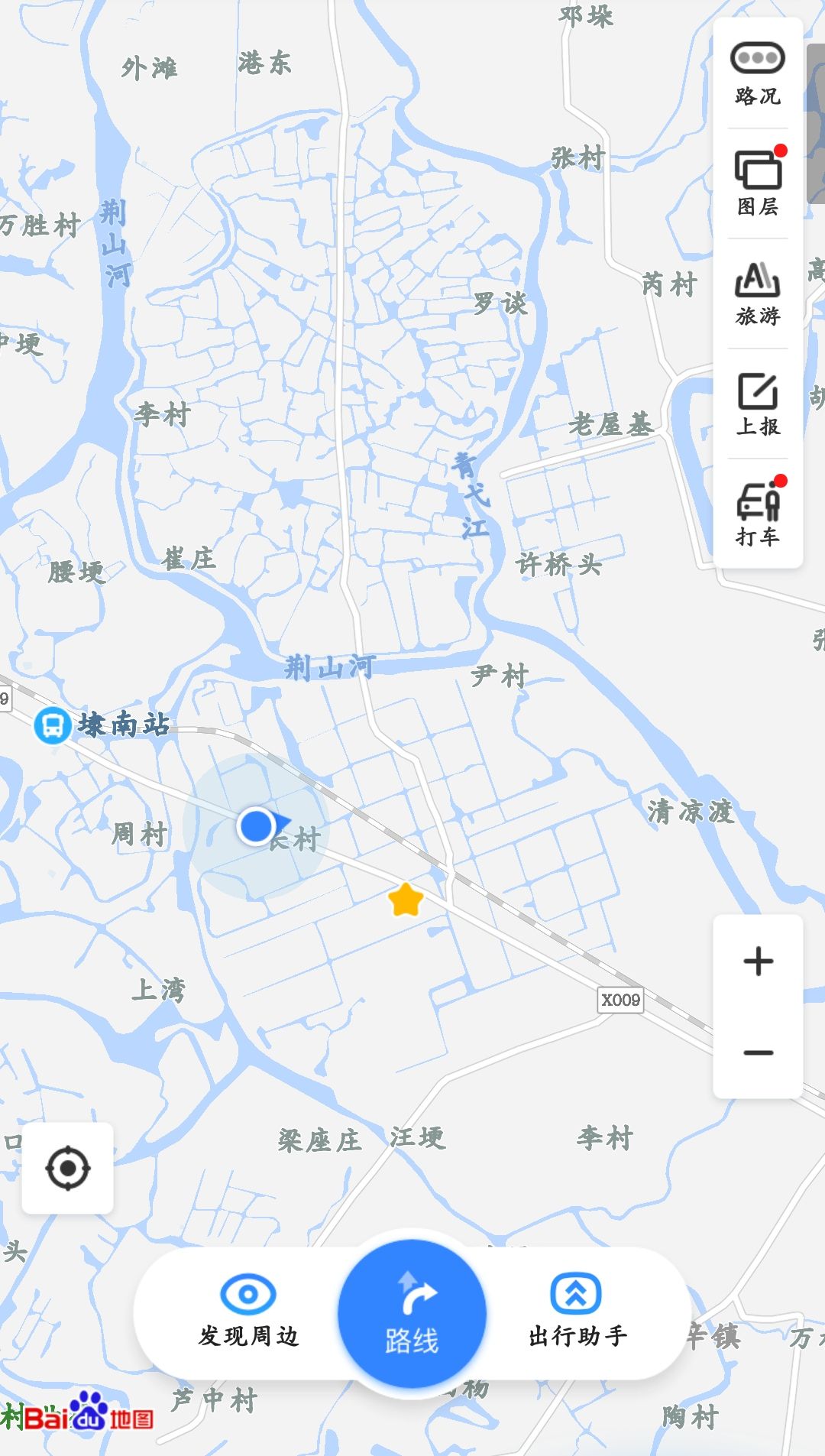This screenshot has width=825, height=1456.
Task: Open 发现周边 to explore nearby places
Action: [x=248, y=1312]
